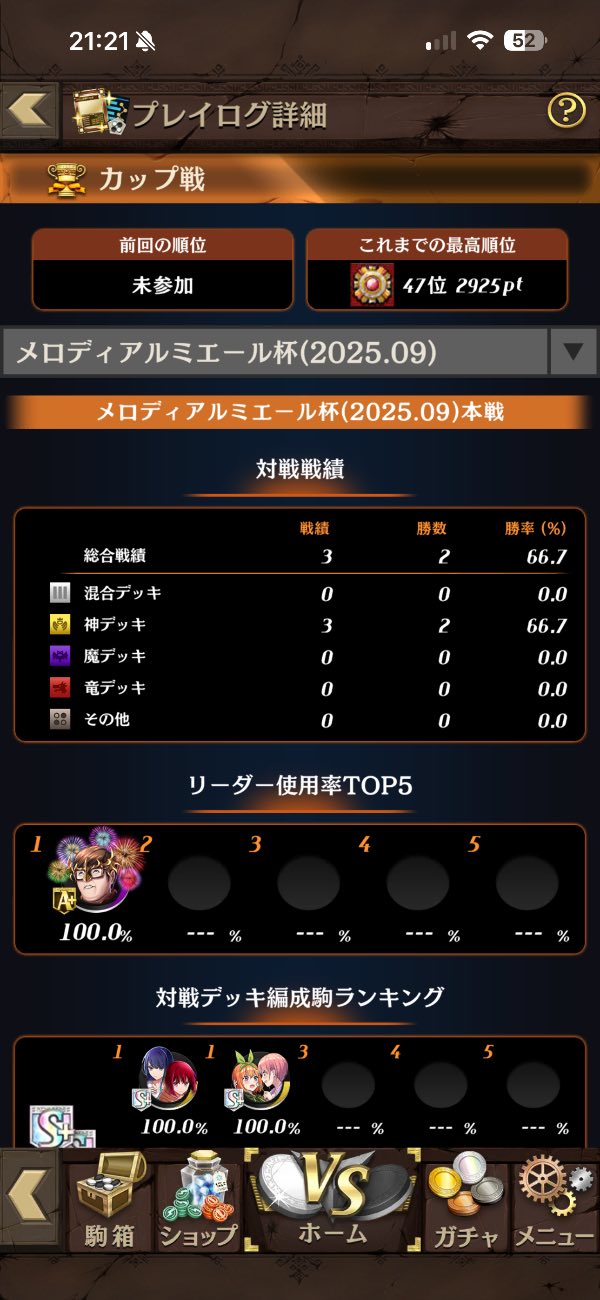Tap the bottom-left arrow beside 駒箱
The height and width of the screenshot is (1300, 600).
pos(30,1196)
